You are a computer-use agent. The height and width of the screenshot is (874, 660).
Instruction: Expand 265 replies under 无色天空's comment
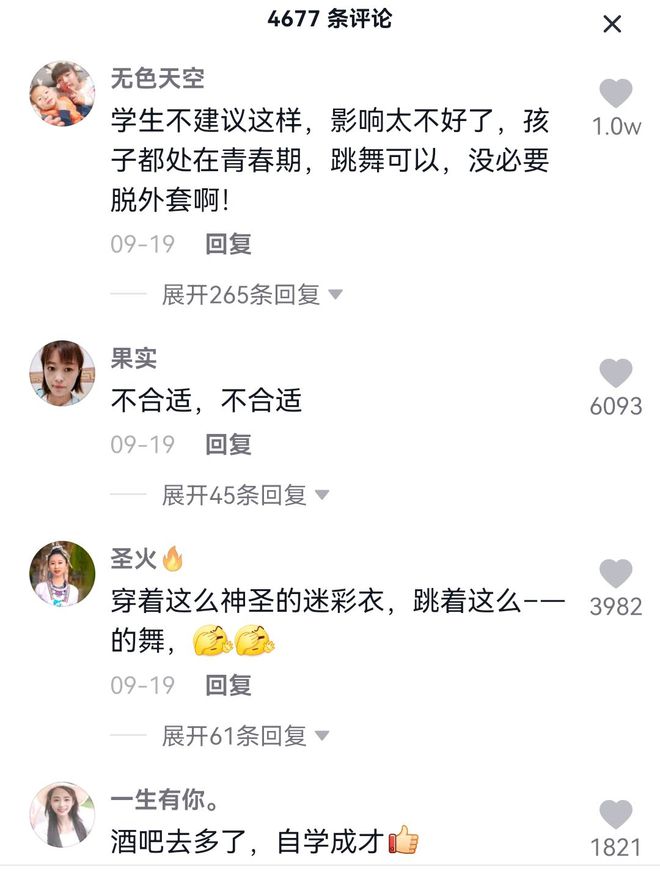coord(252,295)
